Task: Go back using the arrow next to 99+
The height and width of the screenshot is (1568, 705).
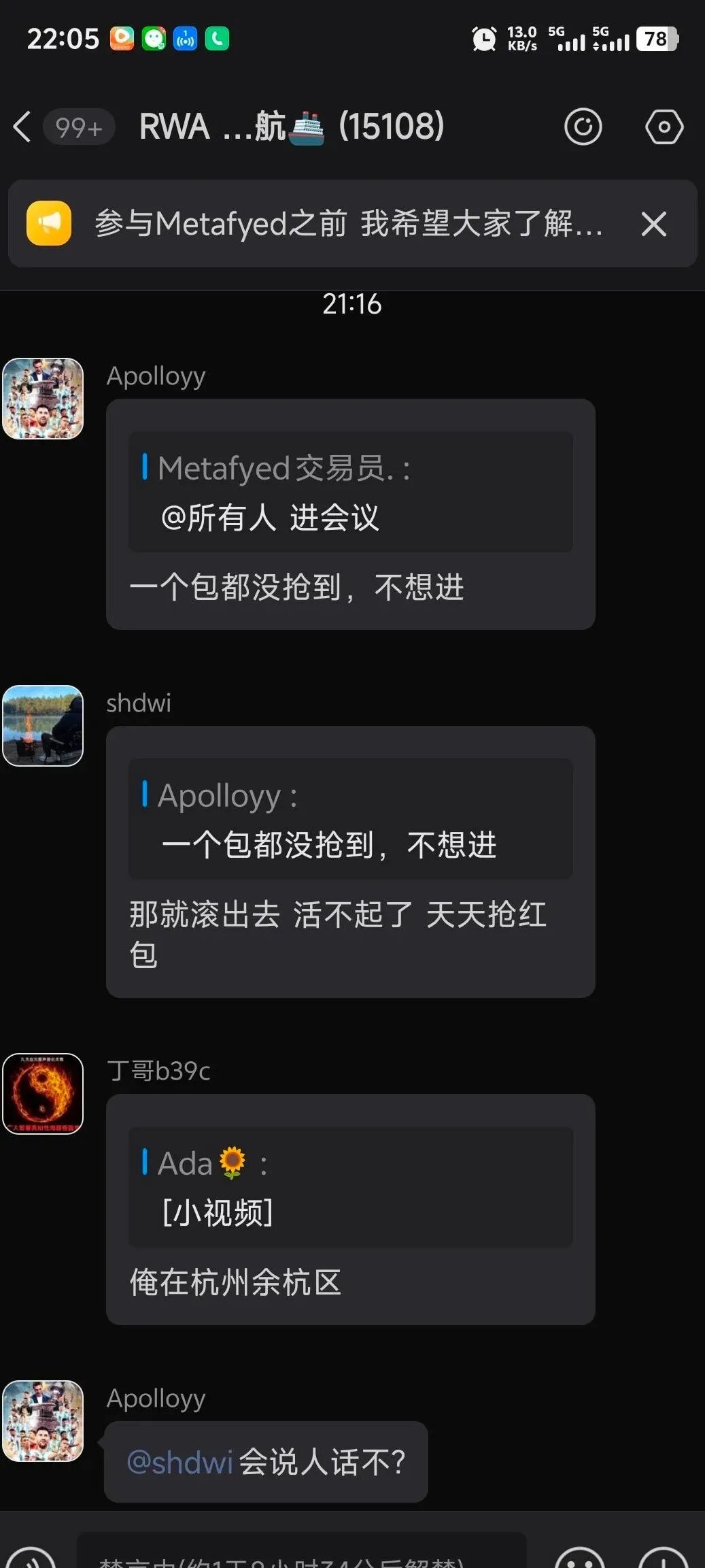Action: (x=22, y=127)
